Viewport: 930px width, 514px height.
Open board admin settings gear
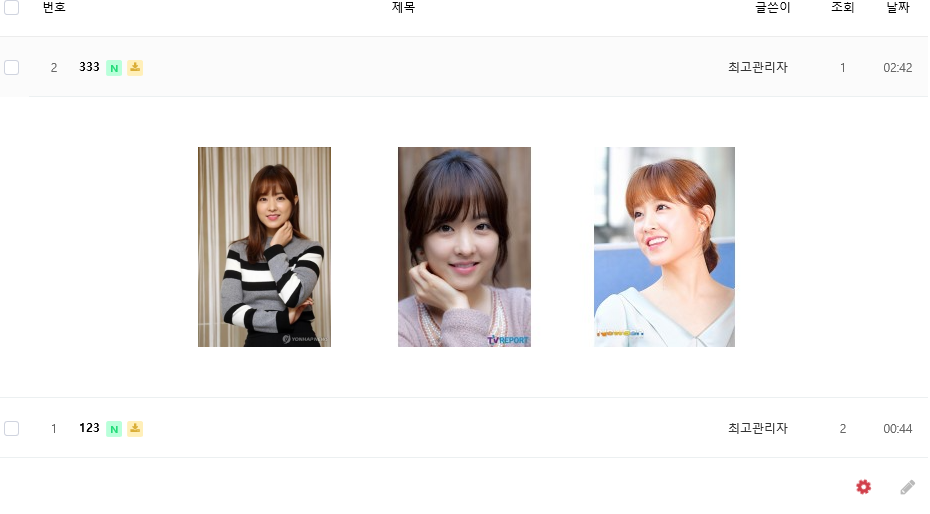click(x=864, y=487)
